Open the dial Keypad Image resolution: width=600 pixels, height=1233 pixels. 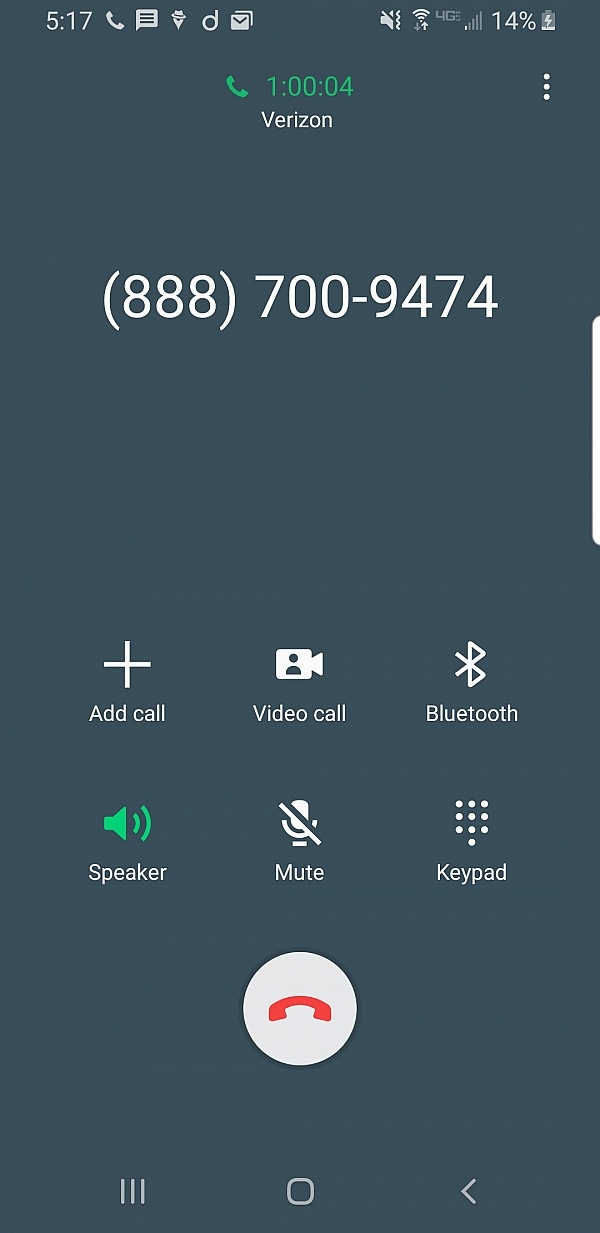coord(472,842)
